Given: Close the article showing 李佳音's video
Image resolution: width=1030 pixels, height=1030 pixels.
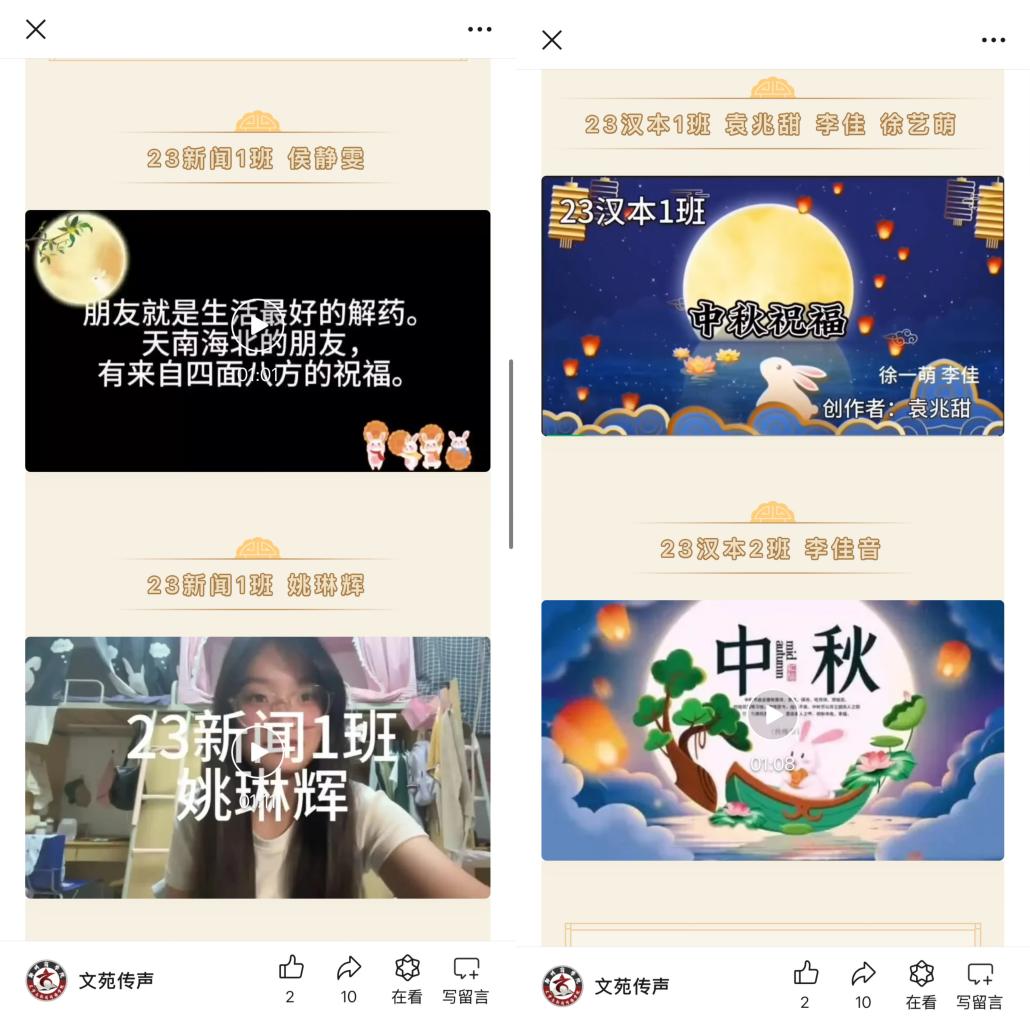Looking at the screenshot, I should coord(552,40).
